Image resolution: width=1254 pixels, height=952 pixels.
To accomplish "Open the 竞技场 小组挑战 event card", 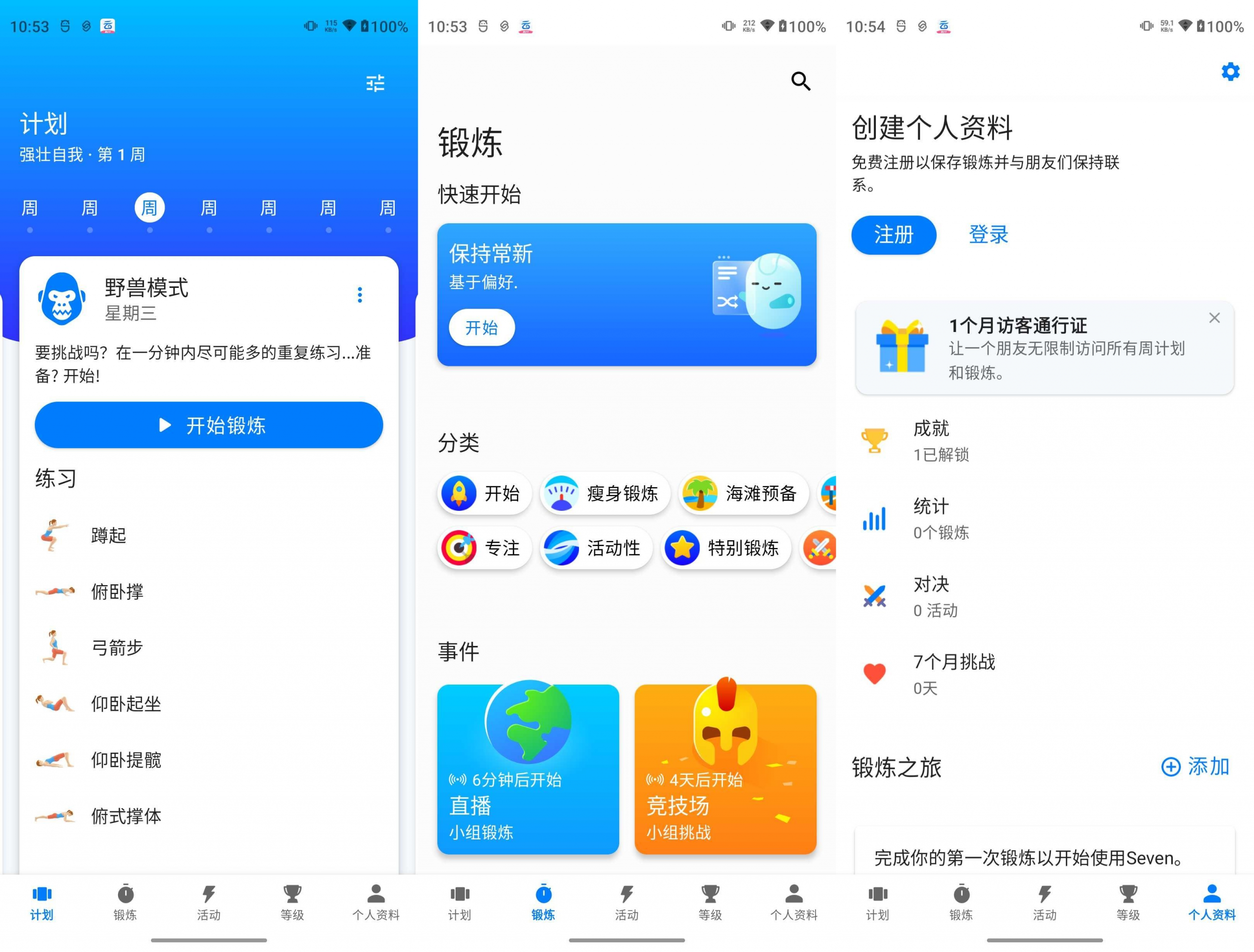I will point(725,769).
